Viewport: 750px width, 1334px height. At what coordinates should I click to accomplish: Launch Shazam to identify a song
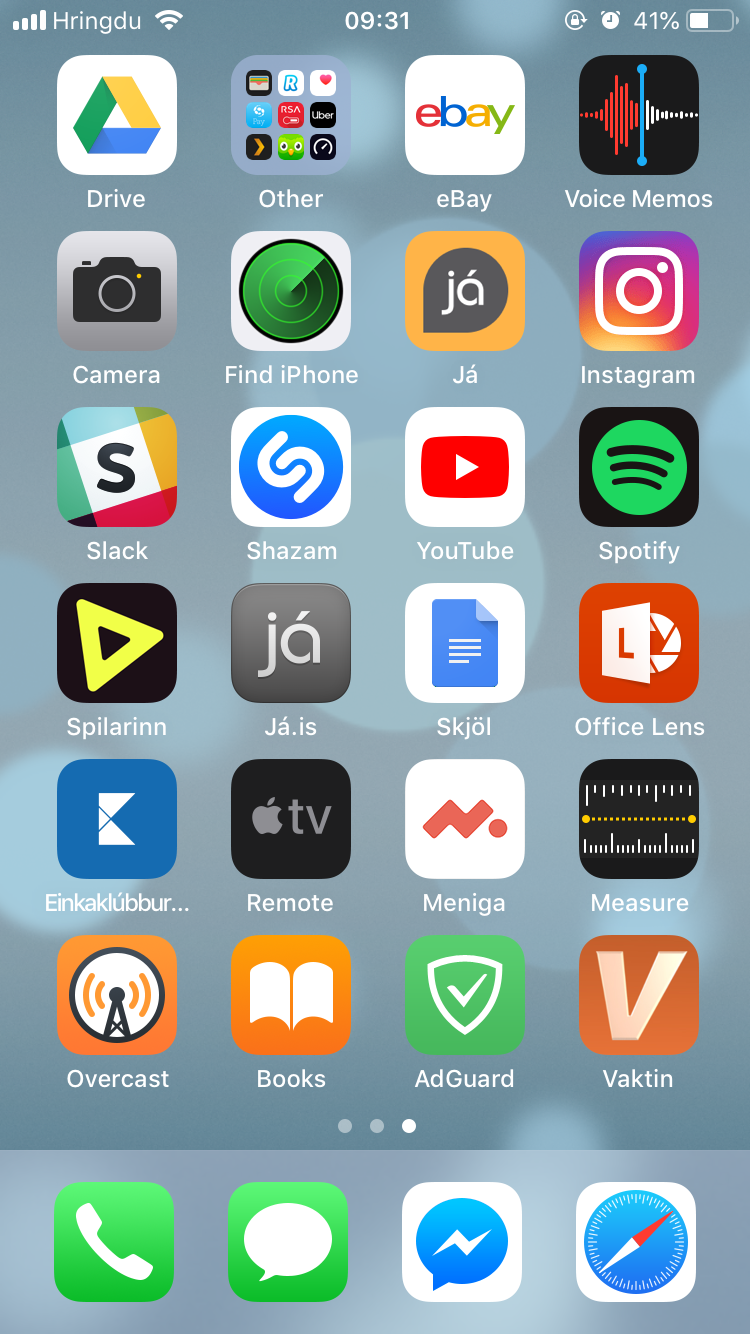point(290,467)
